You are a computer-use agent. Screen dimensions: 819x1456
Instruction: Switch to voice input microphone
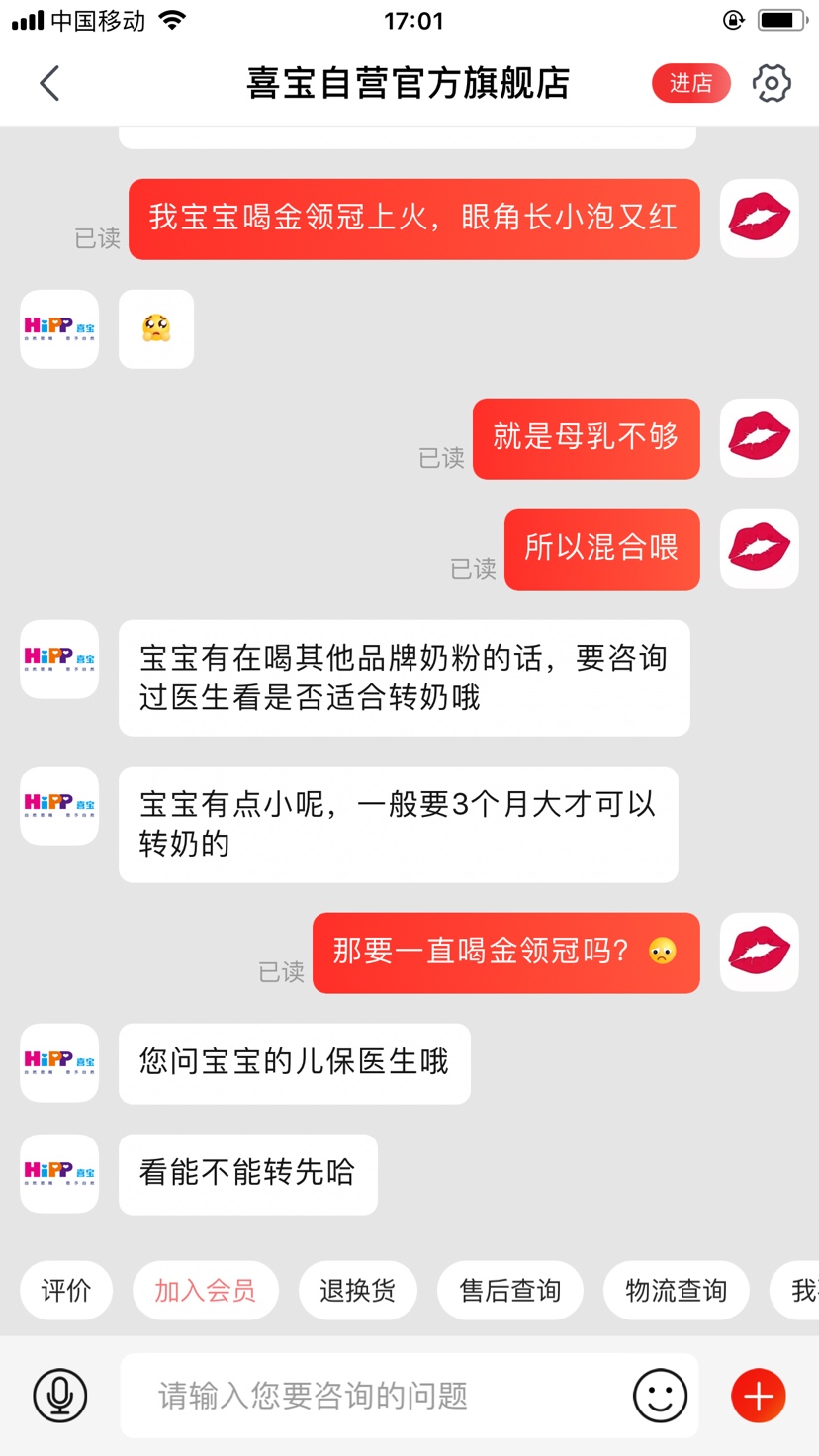pos(60,1396)
